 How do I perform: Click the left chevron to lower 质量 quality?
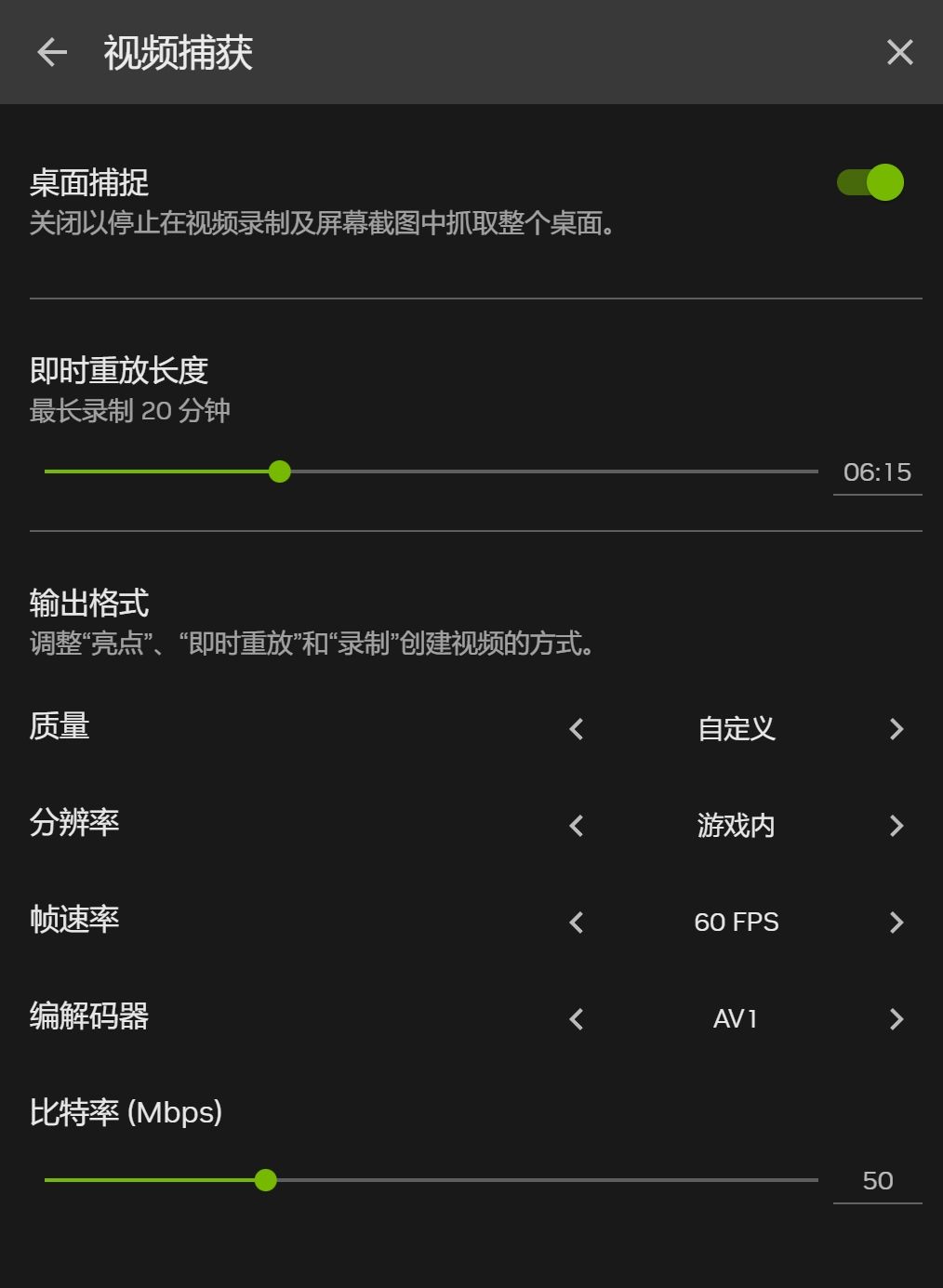tap(576, 729)
